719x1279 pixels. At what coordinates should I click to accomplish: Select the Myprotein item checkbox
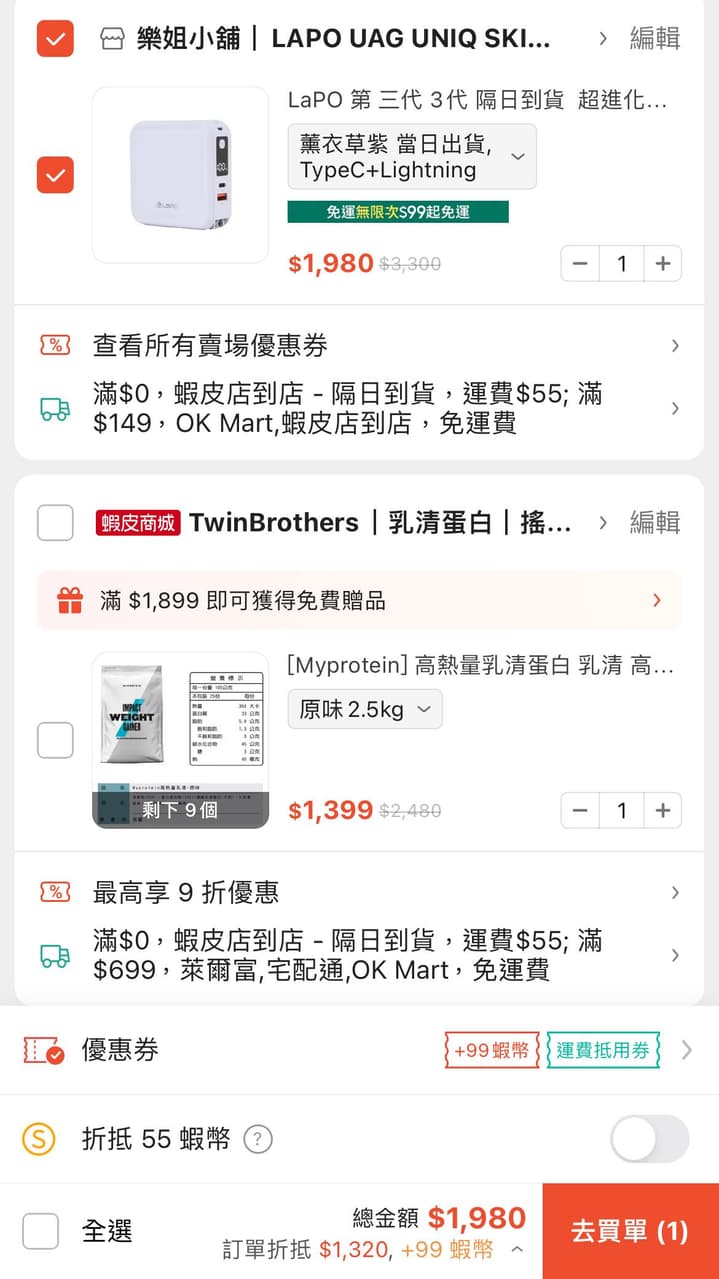(55, 741)
